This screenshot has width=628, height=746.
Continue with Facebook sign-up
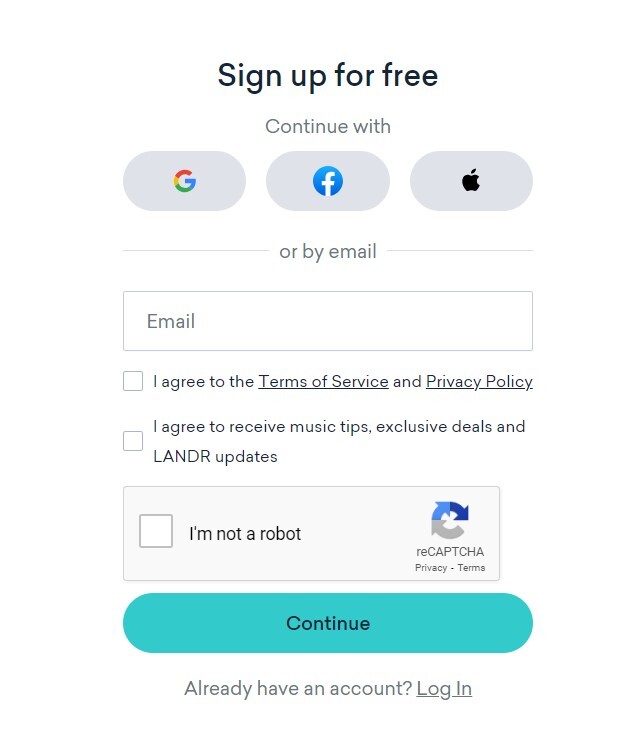point(327,181)
